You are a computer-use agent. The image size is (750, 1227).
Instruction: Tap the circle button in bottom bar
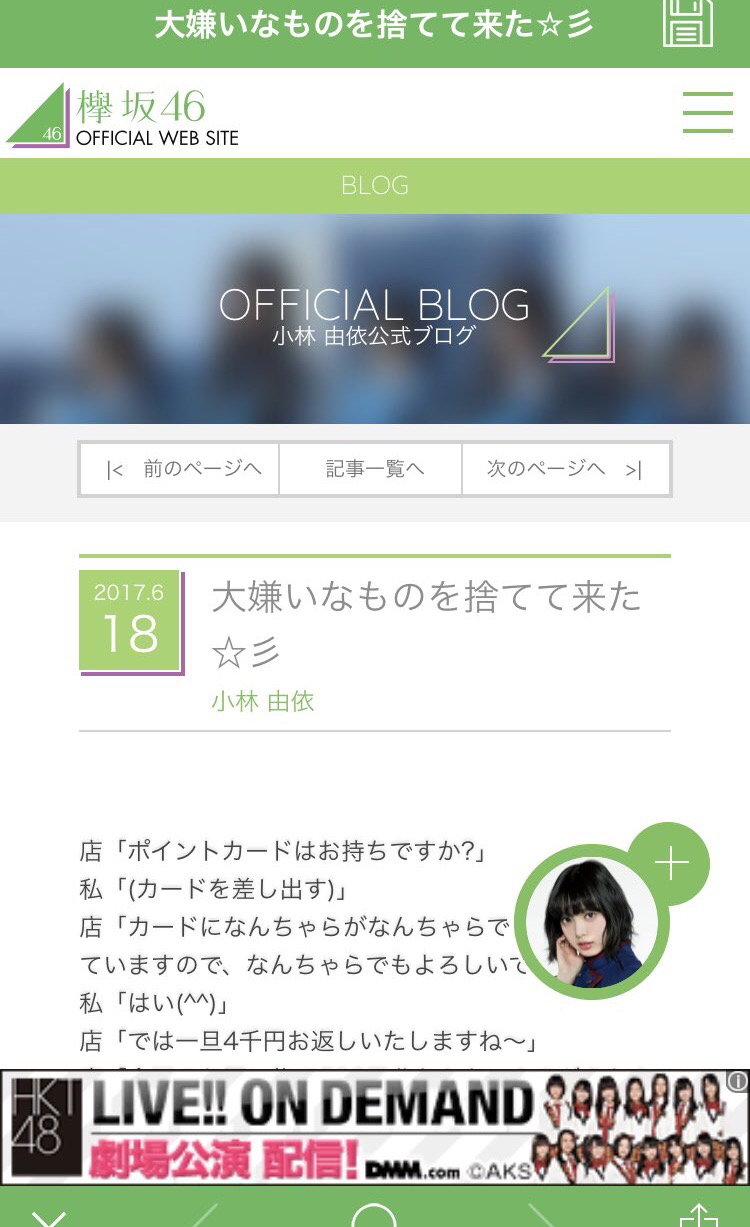pyautogui.click(x=375, y=1215)
